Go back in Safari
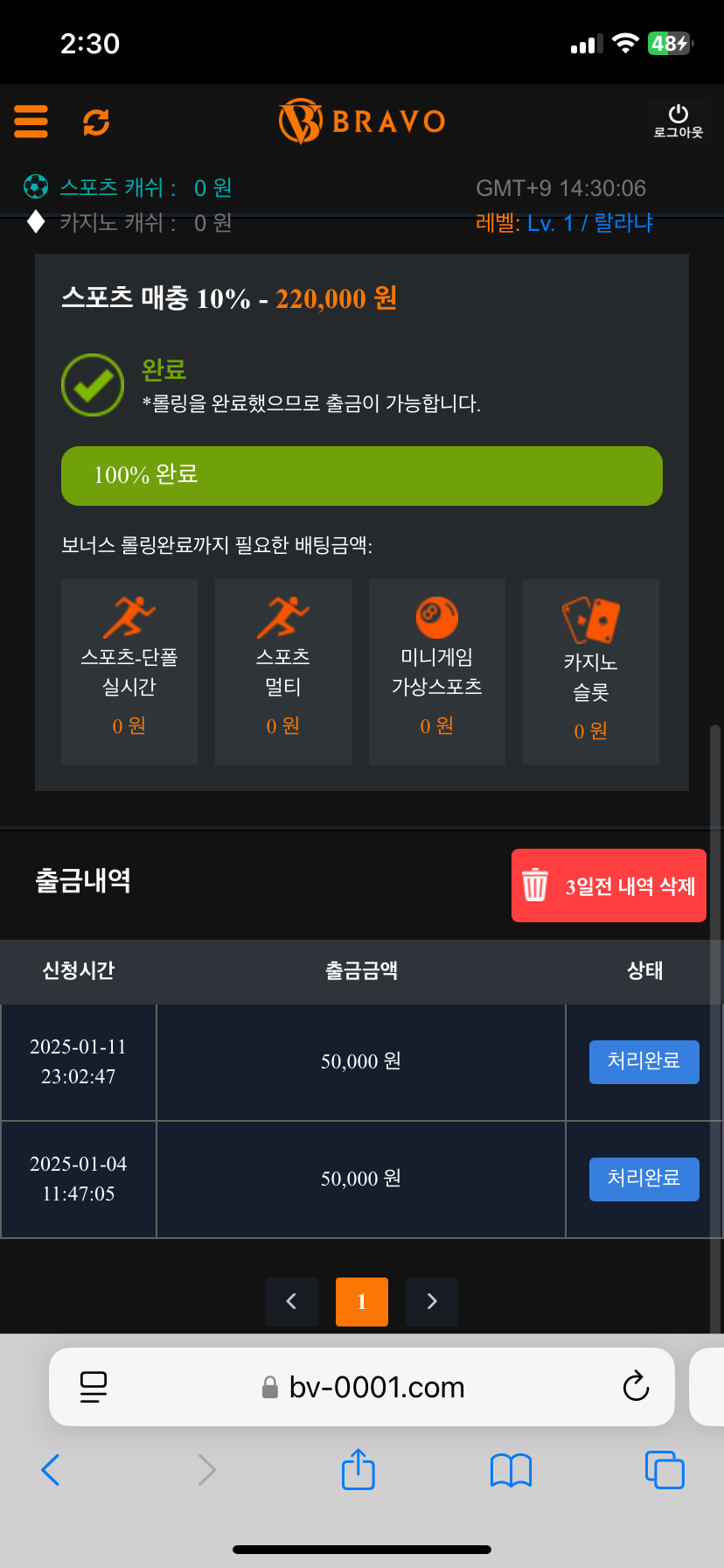The width and height of the screenshot is (724, 1568). click(x=51, y=1470)
